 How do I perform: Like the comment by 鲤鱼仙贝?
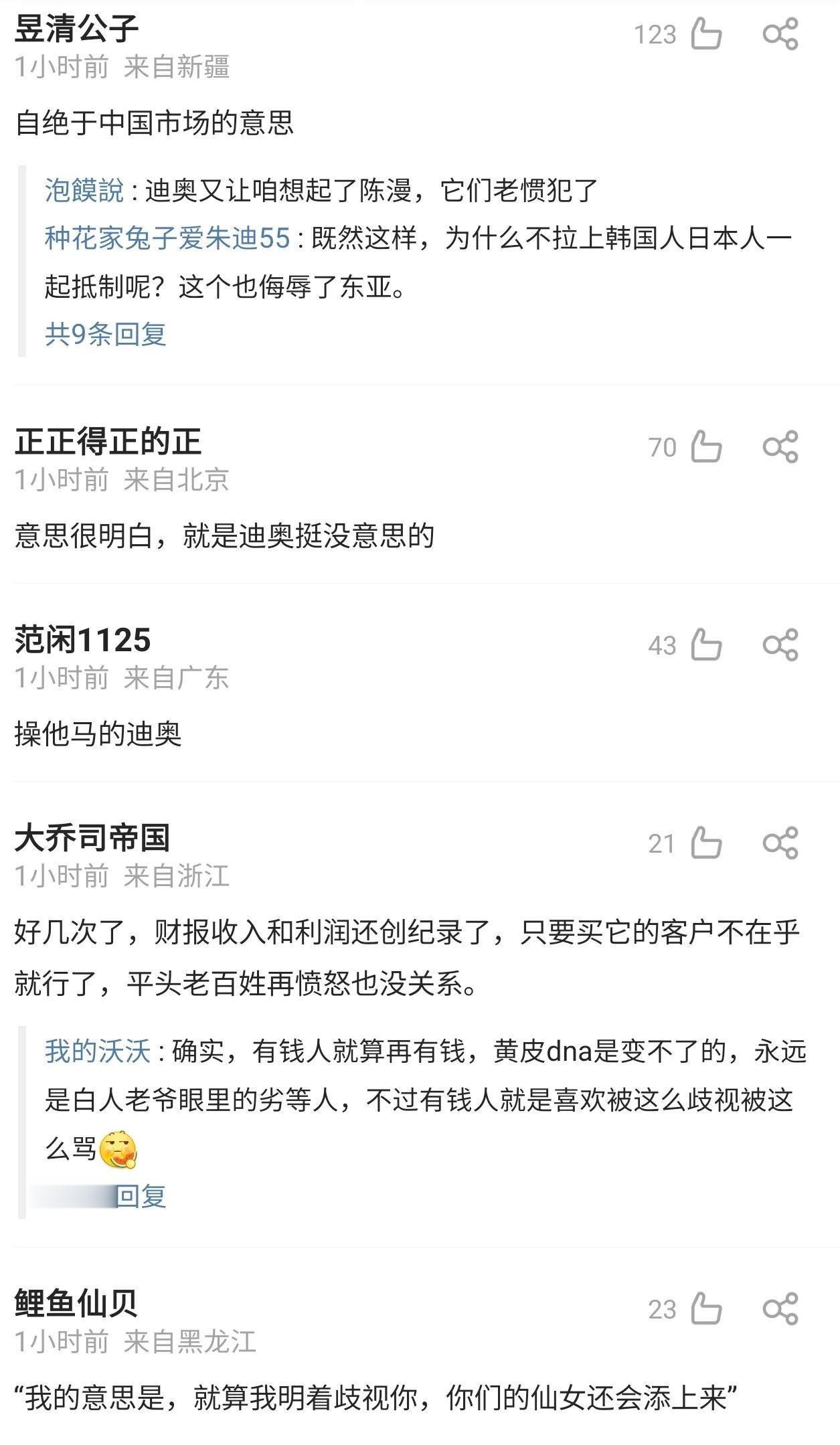point(705,1308)
